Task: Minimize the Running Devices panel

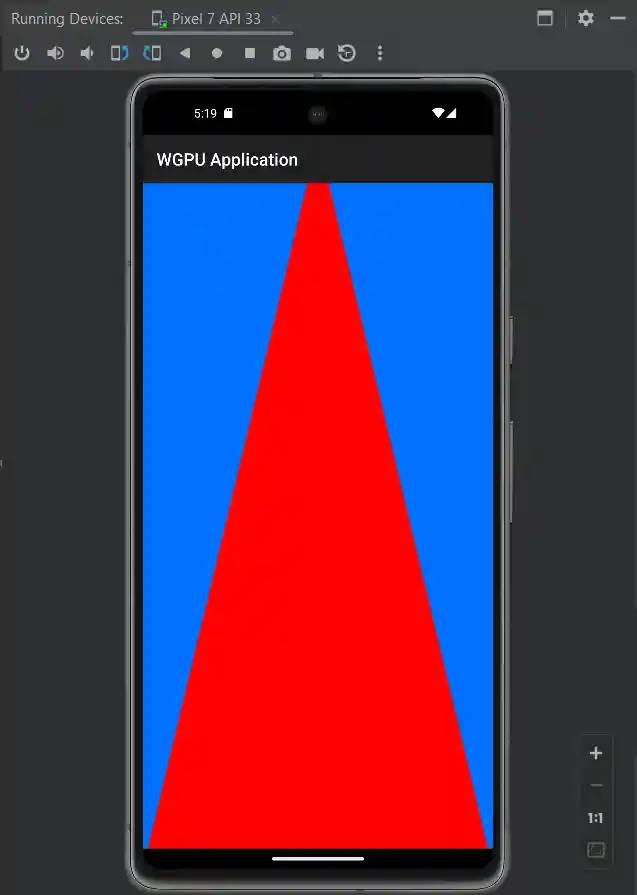Action: click(618, 18)
